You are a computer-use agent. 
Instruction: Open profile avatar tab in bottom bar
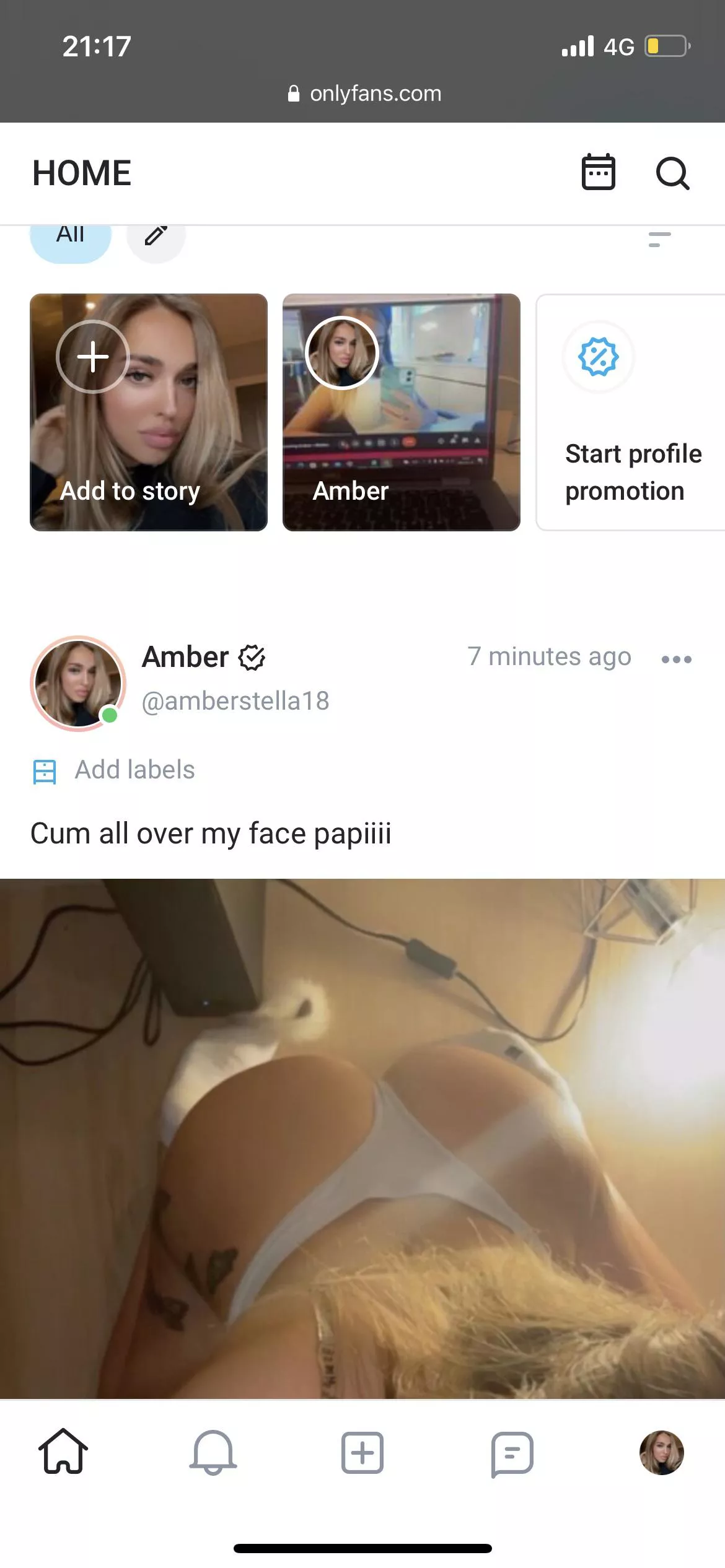[661, 1452]
